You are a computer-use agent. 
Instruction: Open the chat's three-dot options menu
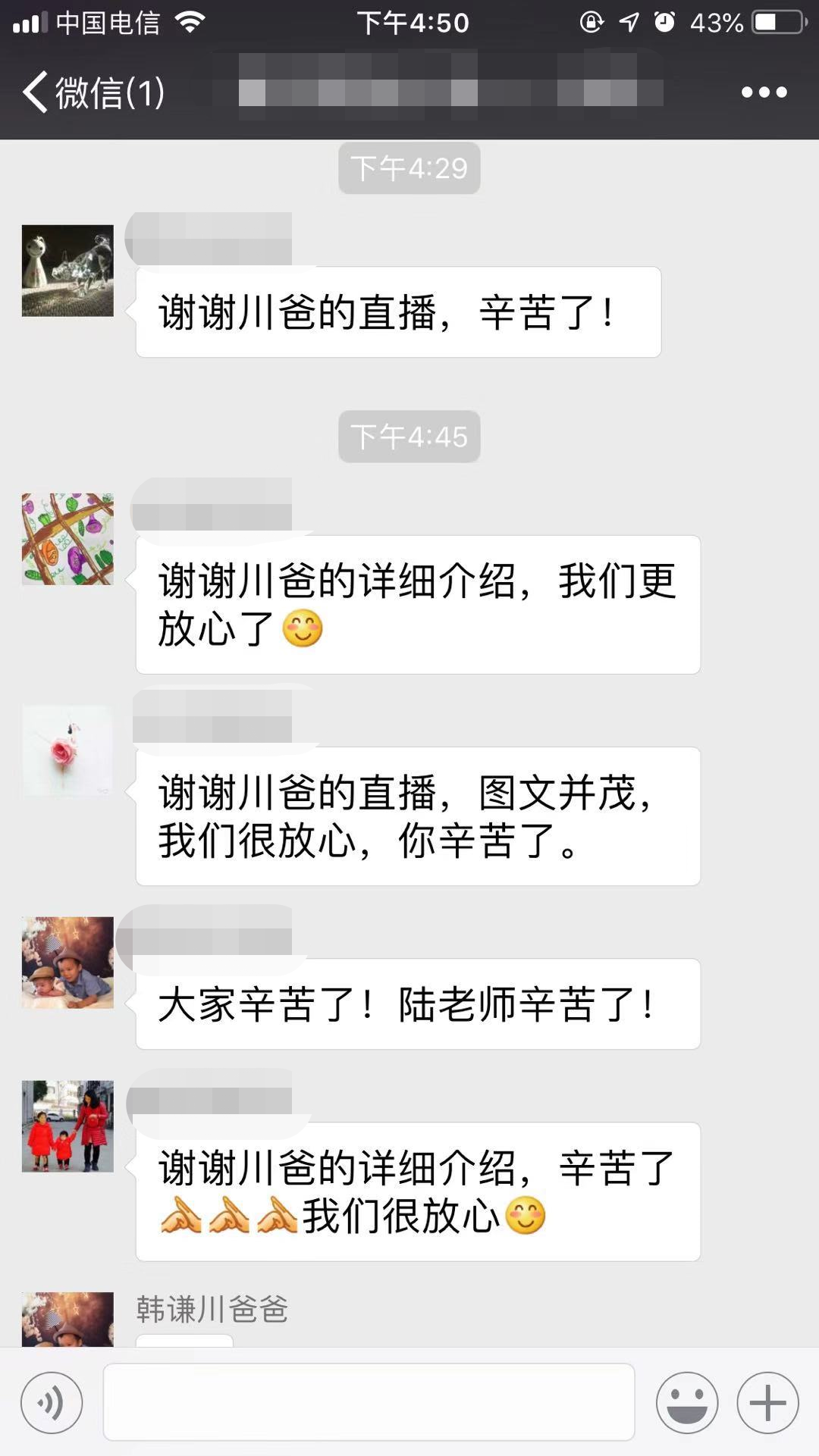click(764, 92)
